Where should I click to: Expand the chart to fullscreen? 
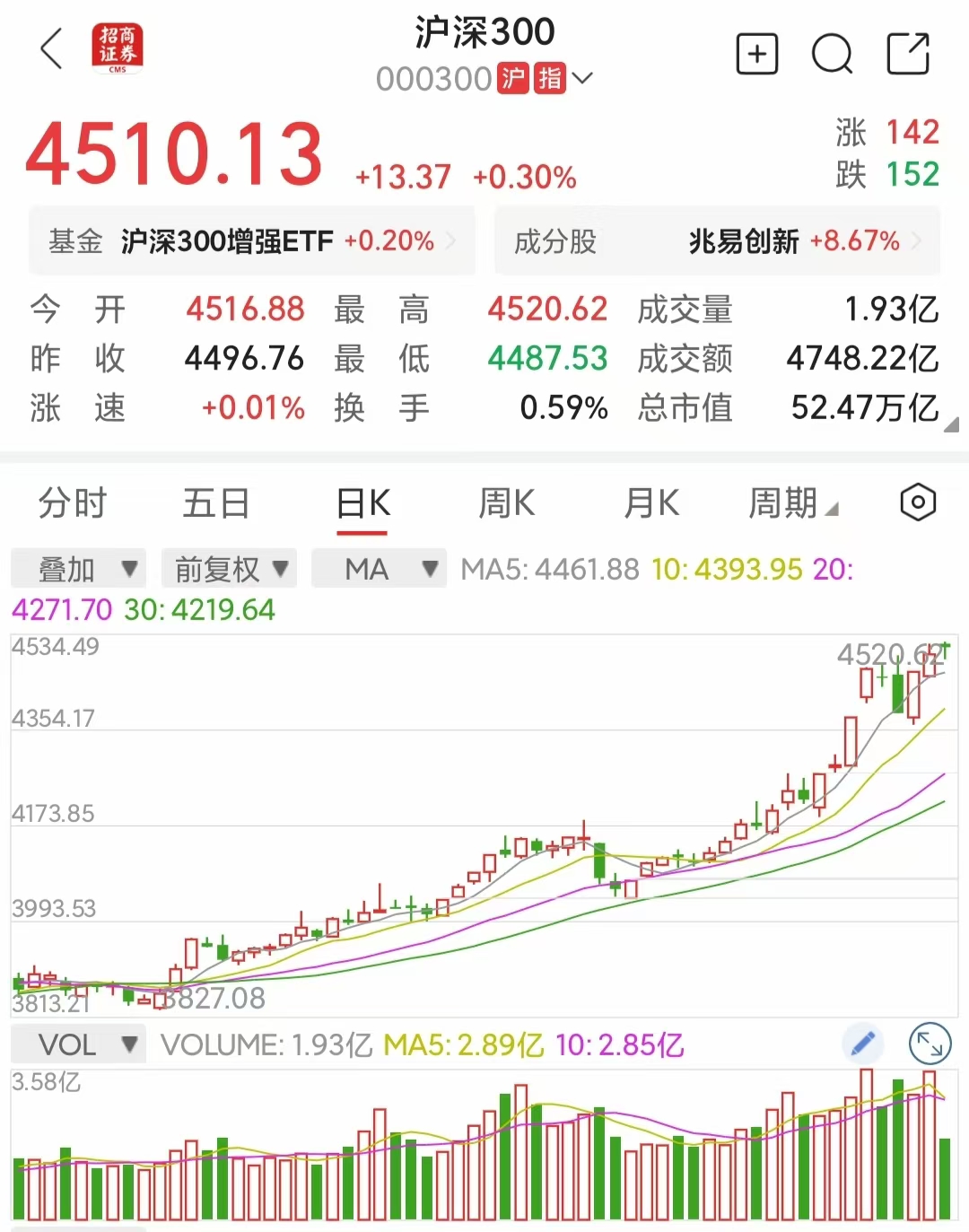[x=930, y=1044]
